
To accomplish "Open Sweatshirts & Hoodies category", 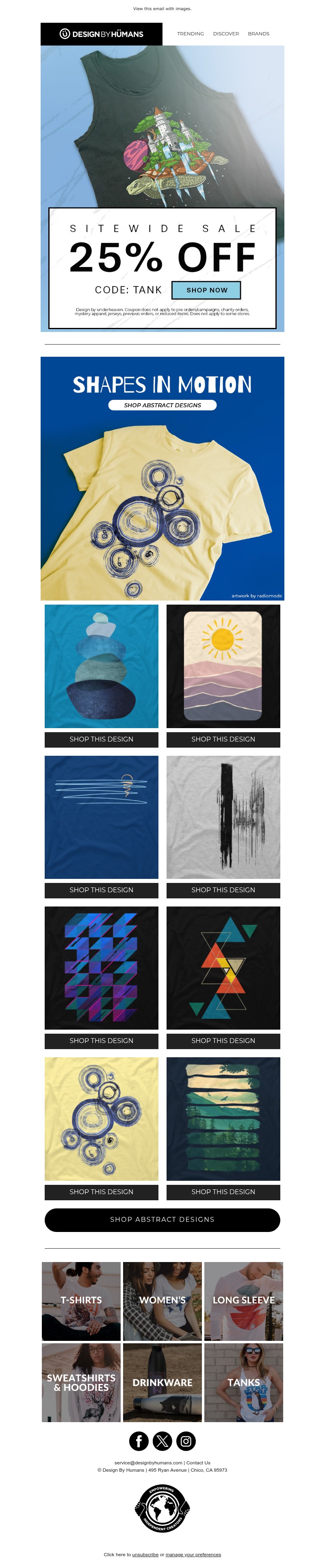I will 81,1383.
